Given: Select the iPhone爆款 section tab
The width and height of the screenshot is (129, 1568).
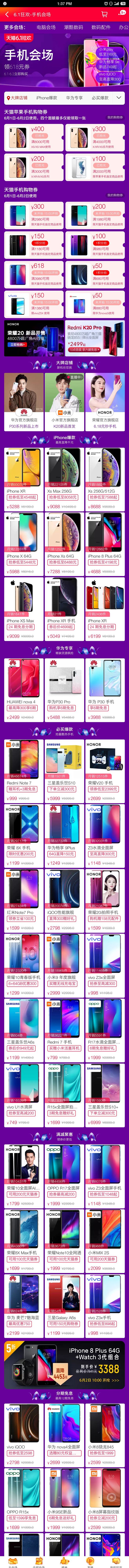Looking at the screenshot, I should (x=47, y=97).
